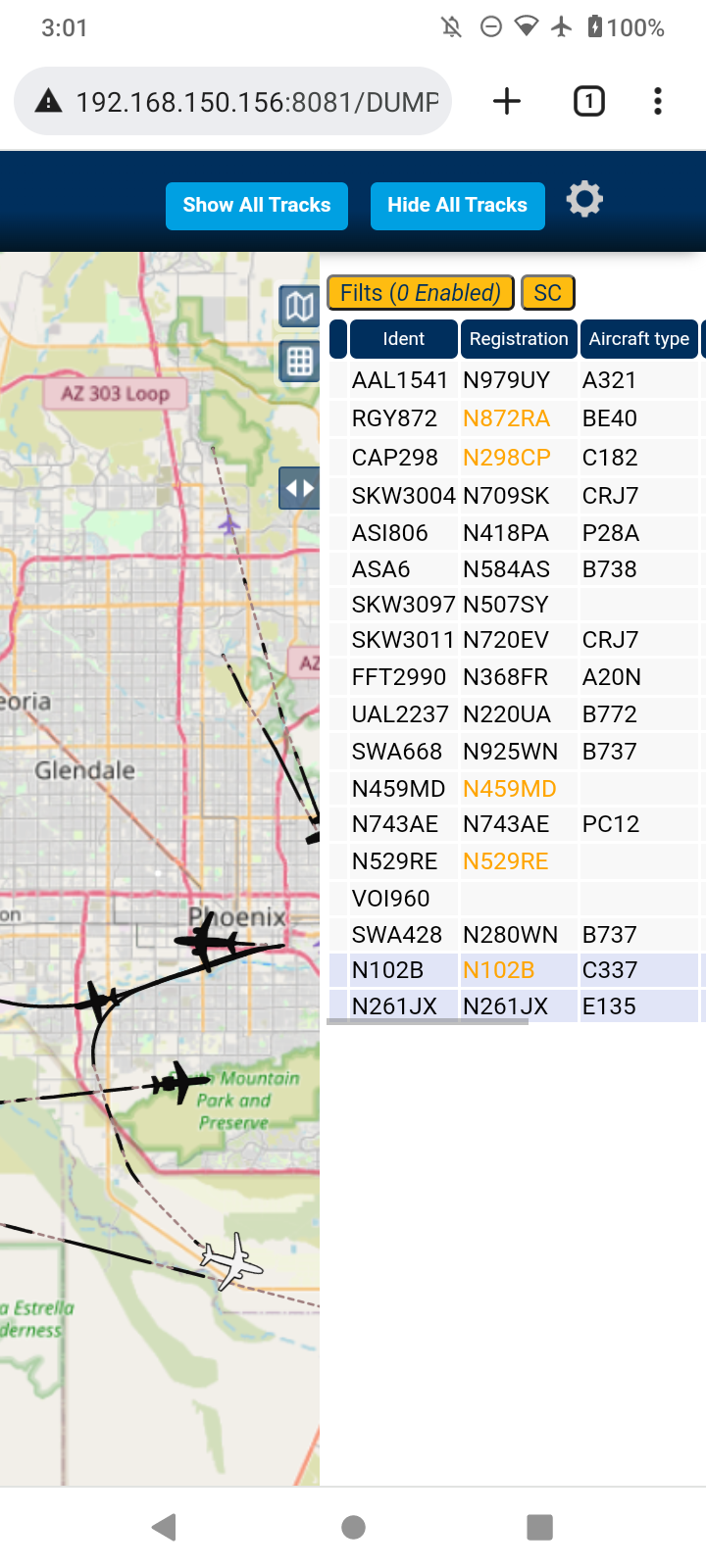Tap the SC button

[548, 293]
